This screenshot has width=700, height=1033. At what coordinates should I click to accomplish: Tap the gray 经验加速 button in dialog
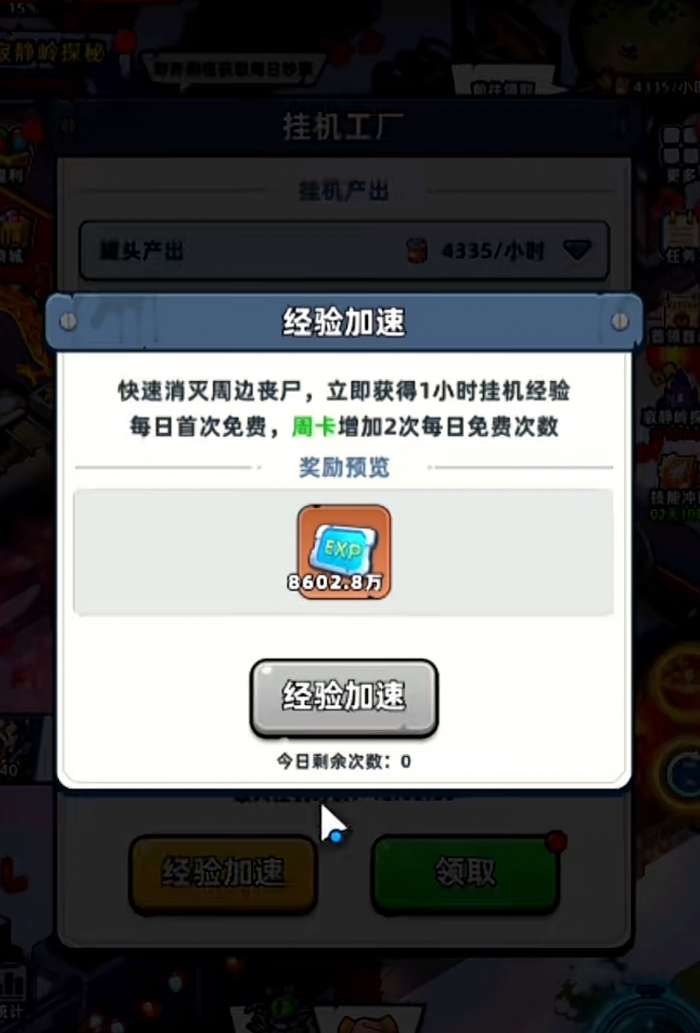[343, 696]
